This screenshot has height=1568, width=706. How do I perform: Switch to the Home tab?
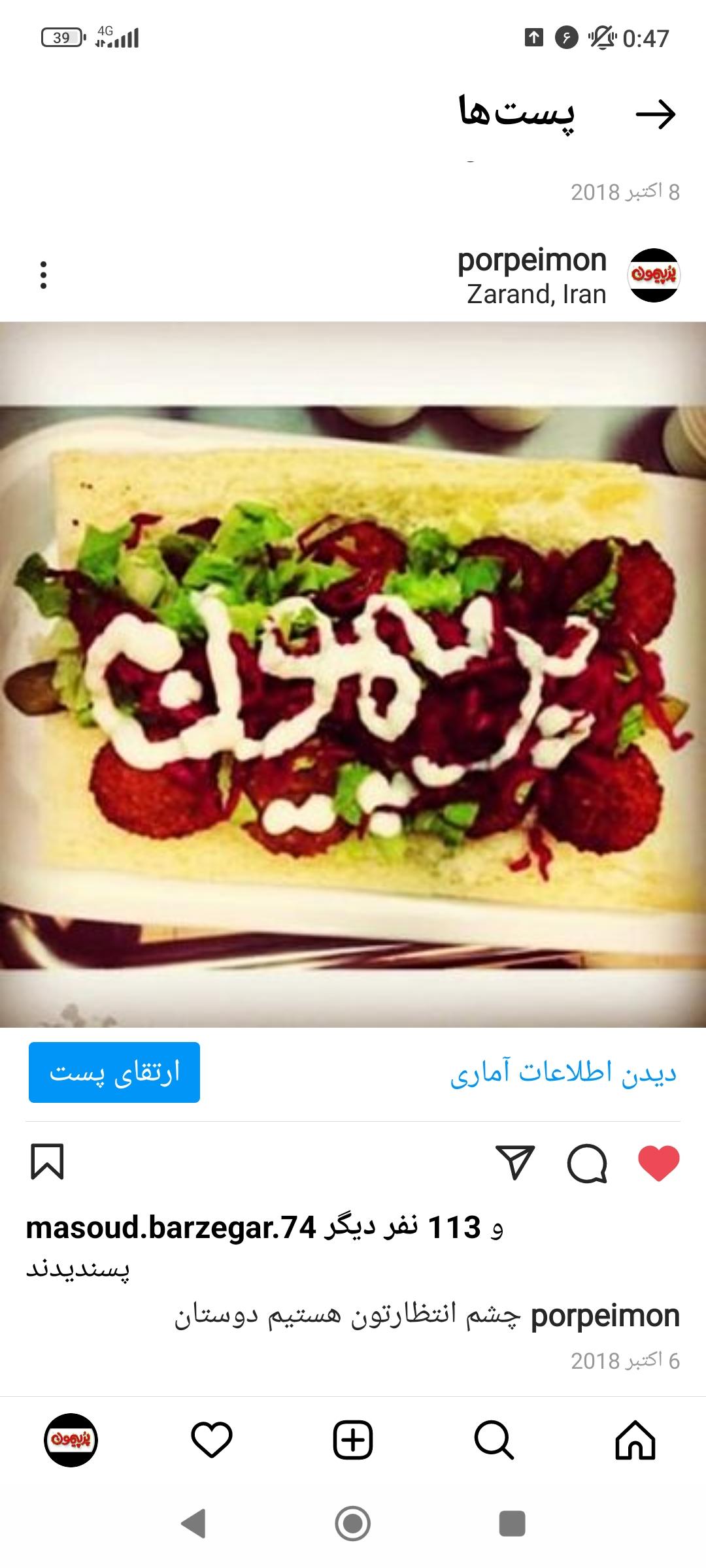point(635,1440)
